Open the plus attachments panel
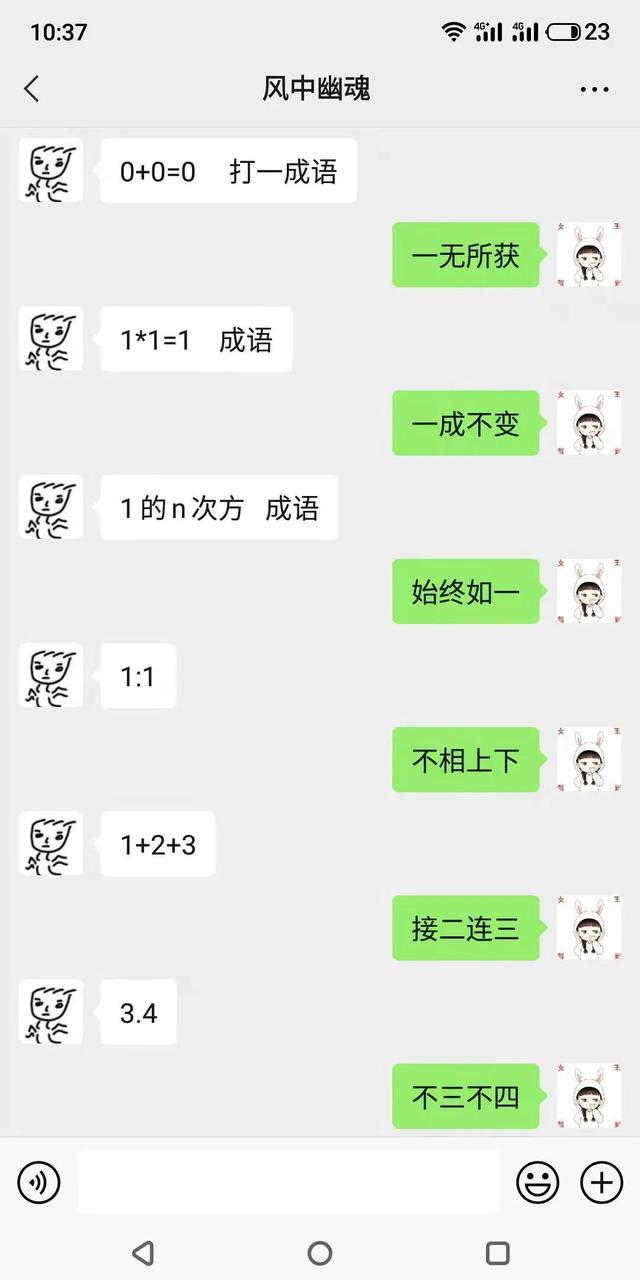 coord(601,1183)
